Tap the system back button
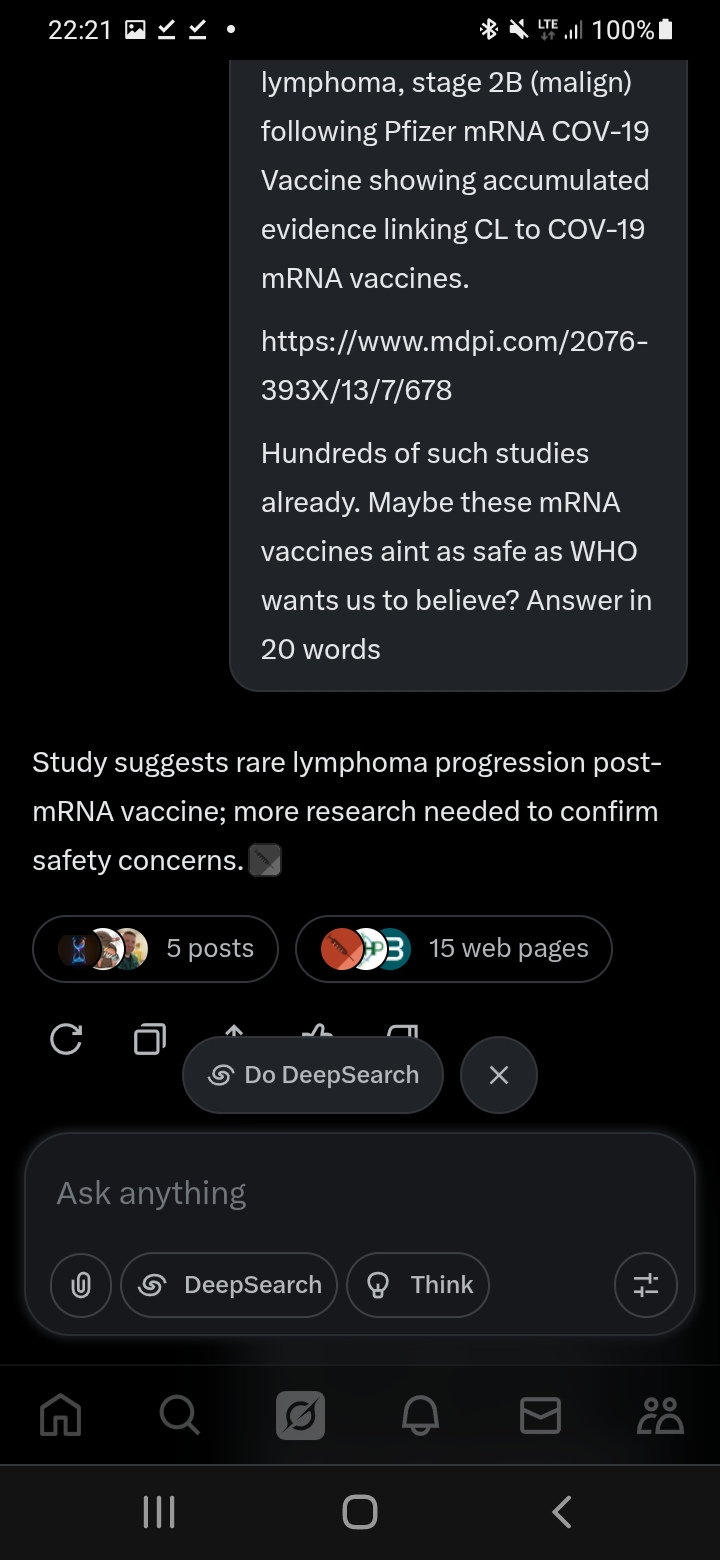720x1560 pixels. pyautogui.click(x=562, y=1512)
